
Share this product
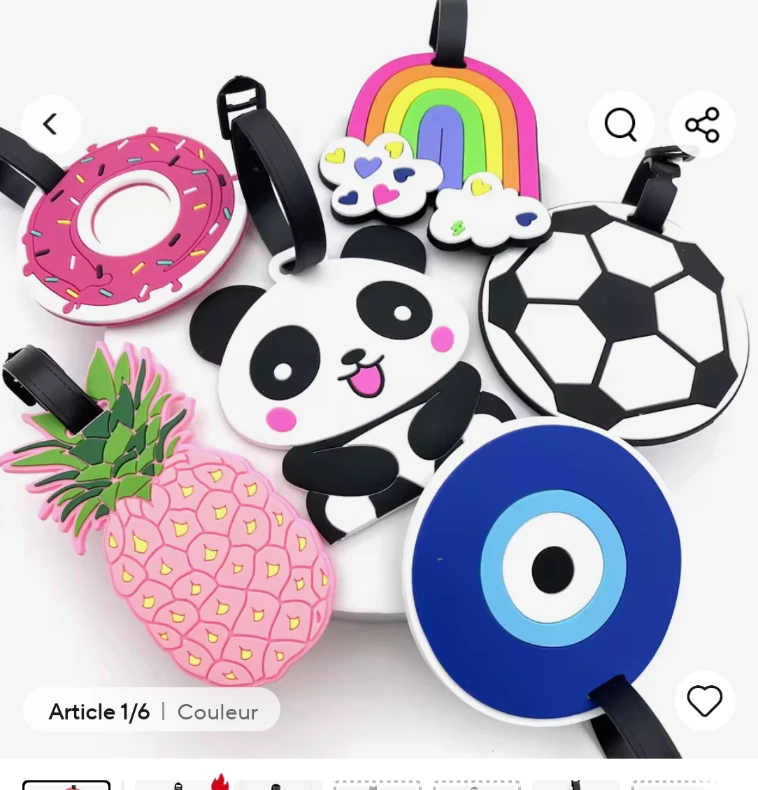[702, 125]
